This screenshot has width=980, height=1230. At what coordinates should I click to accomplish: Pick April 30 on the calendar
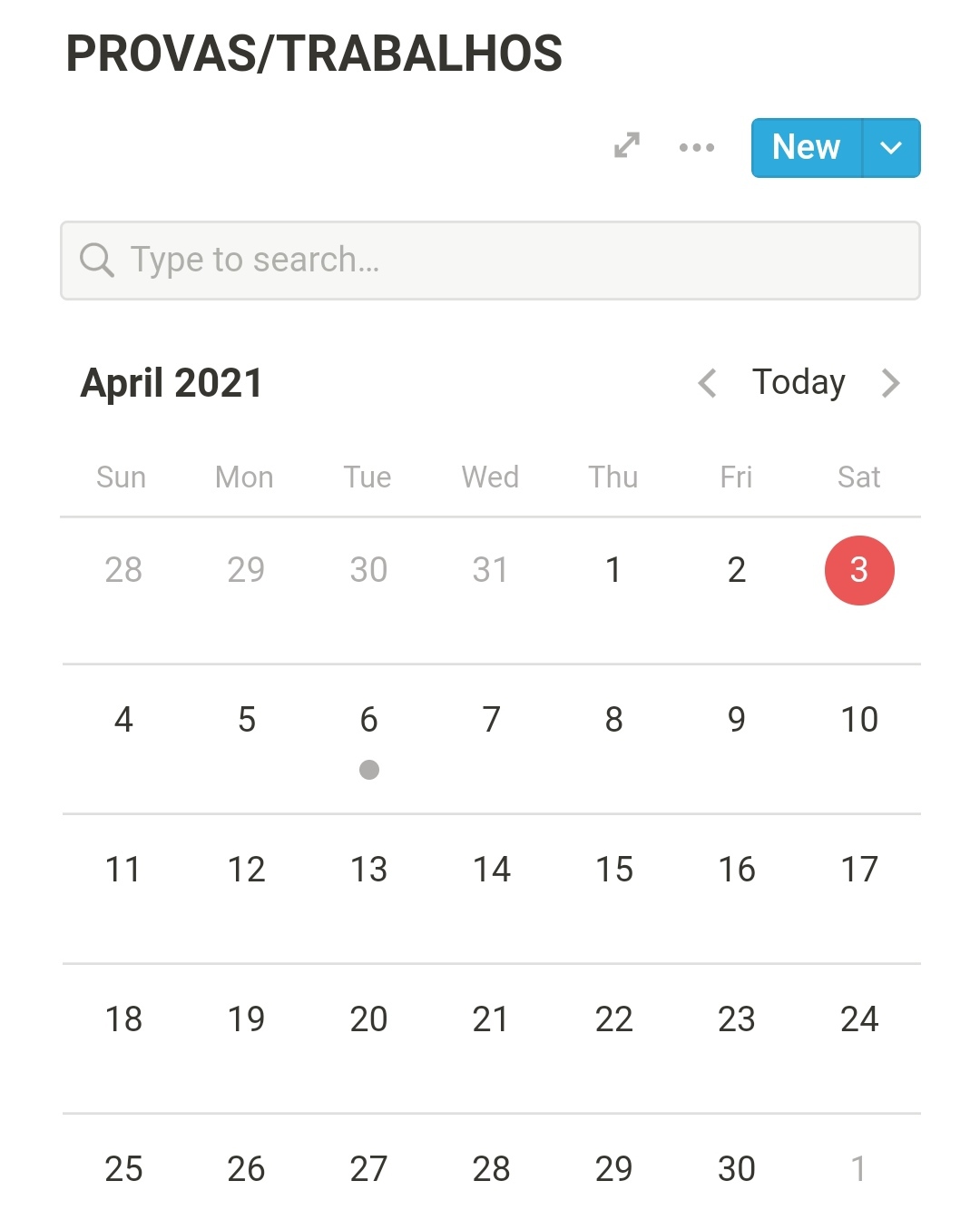pos(736,1169)
